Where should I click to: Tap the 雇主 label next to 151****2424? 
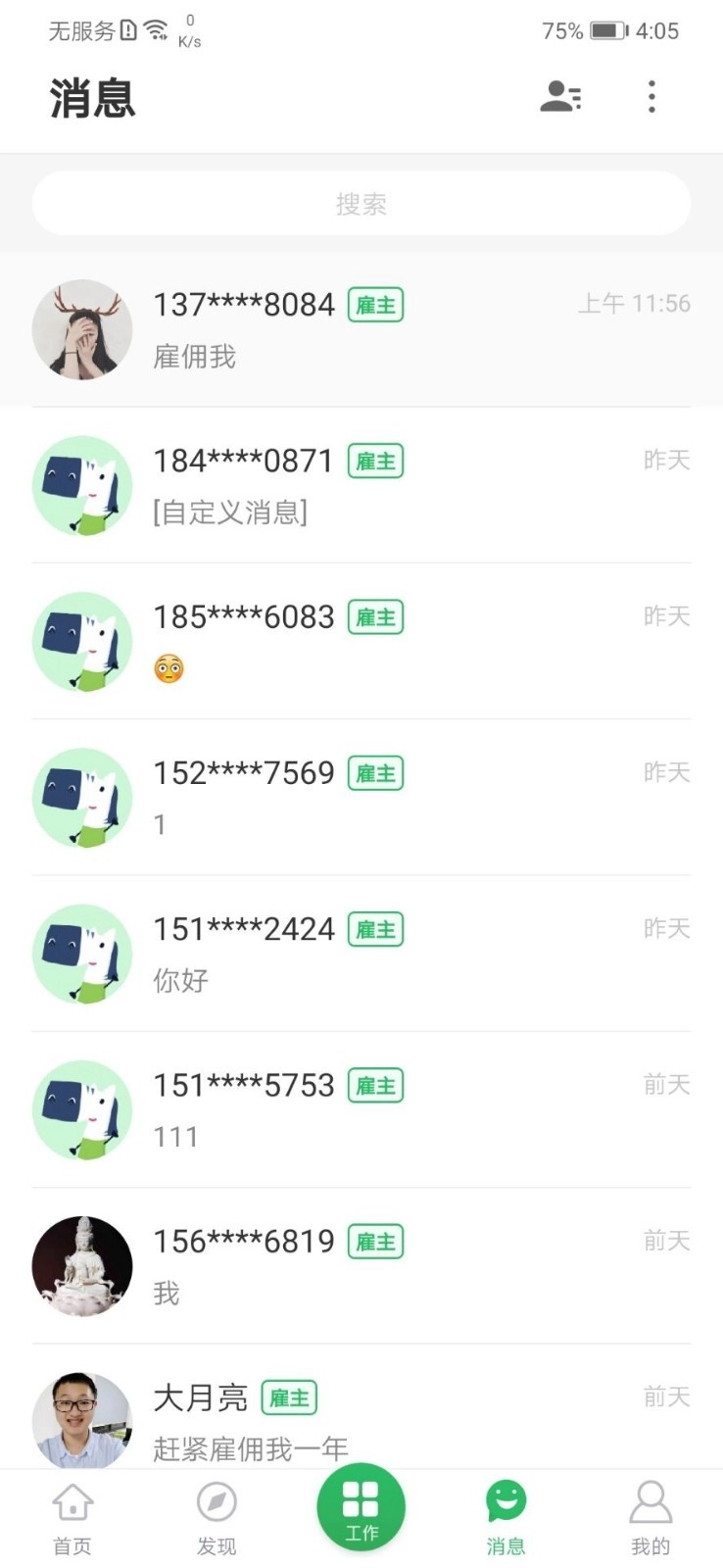click(375, 928)
